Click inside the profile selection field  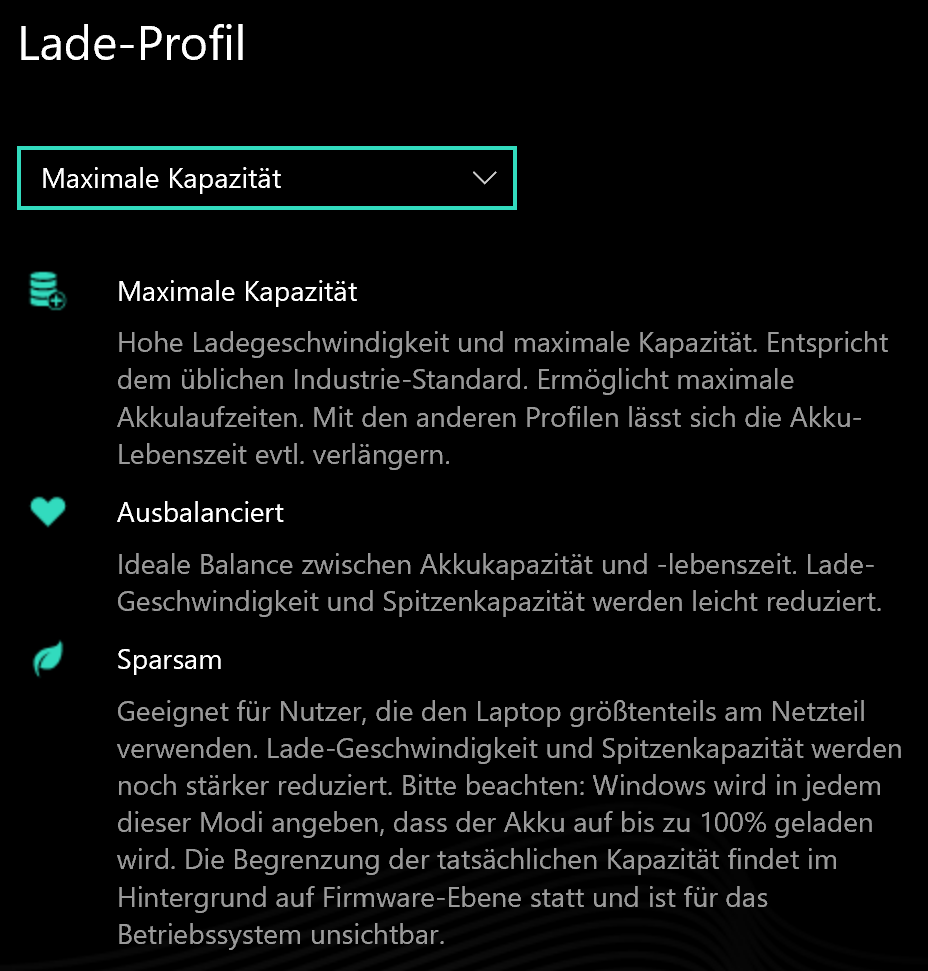pyautogui.click(x=267, y=177)
